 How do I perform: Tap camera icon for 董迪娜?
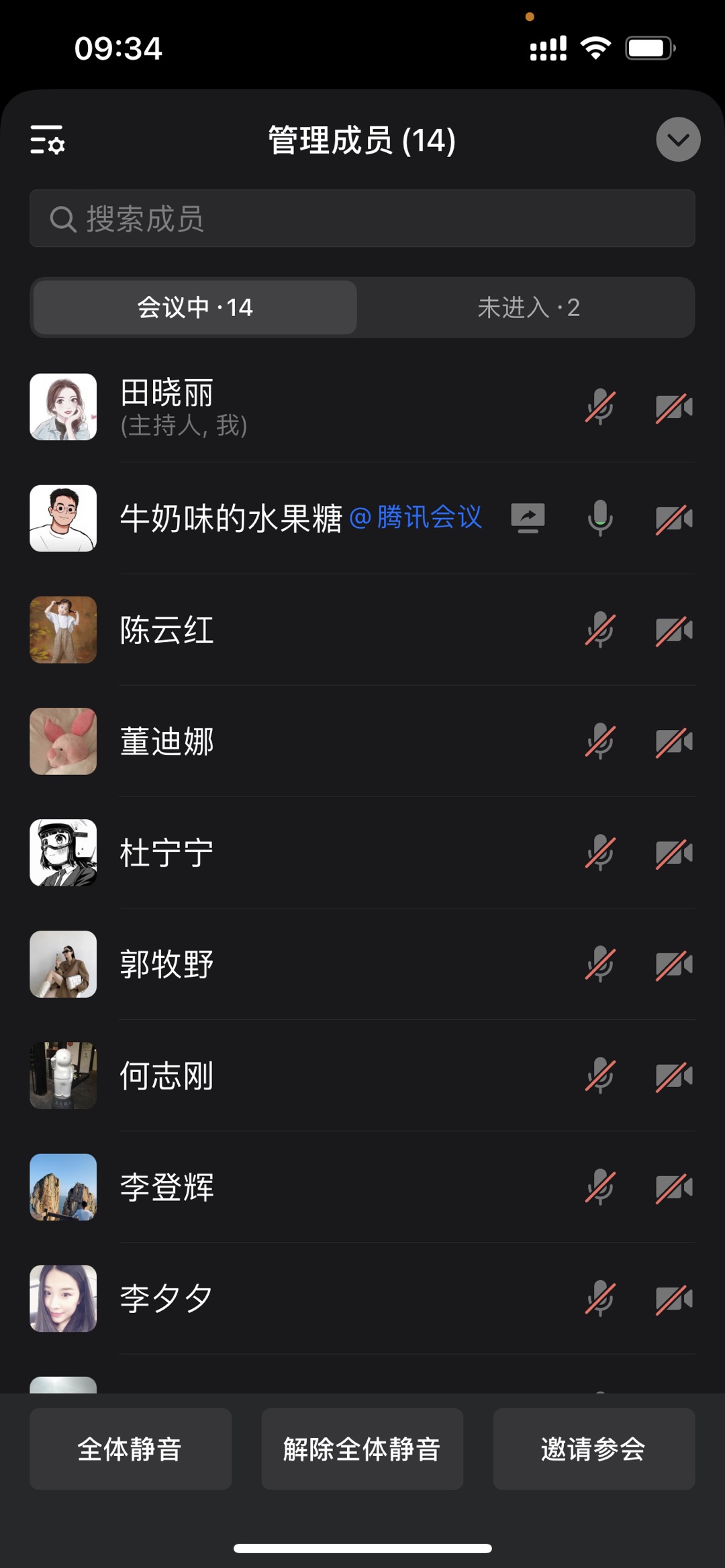[674, 741]
